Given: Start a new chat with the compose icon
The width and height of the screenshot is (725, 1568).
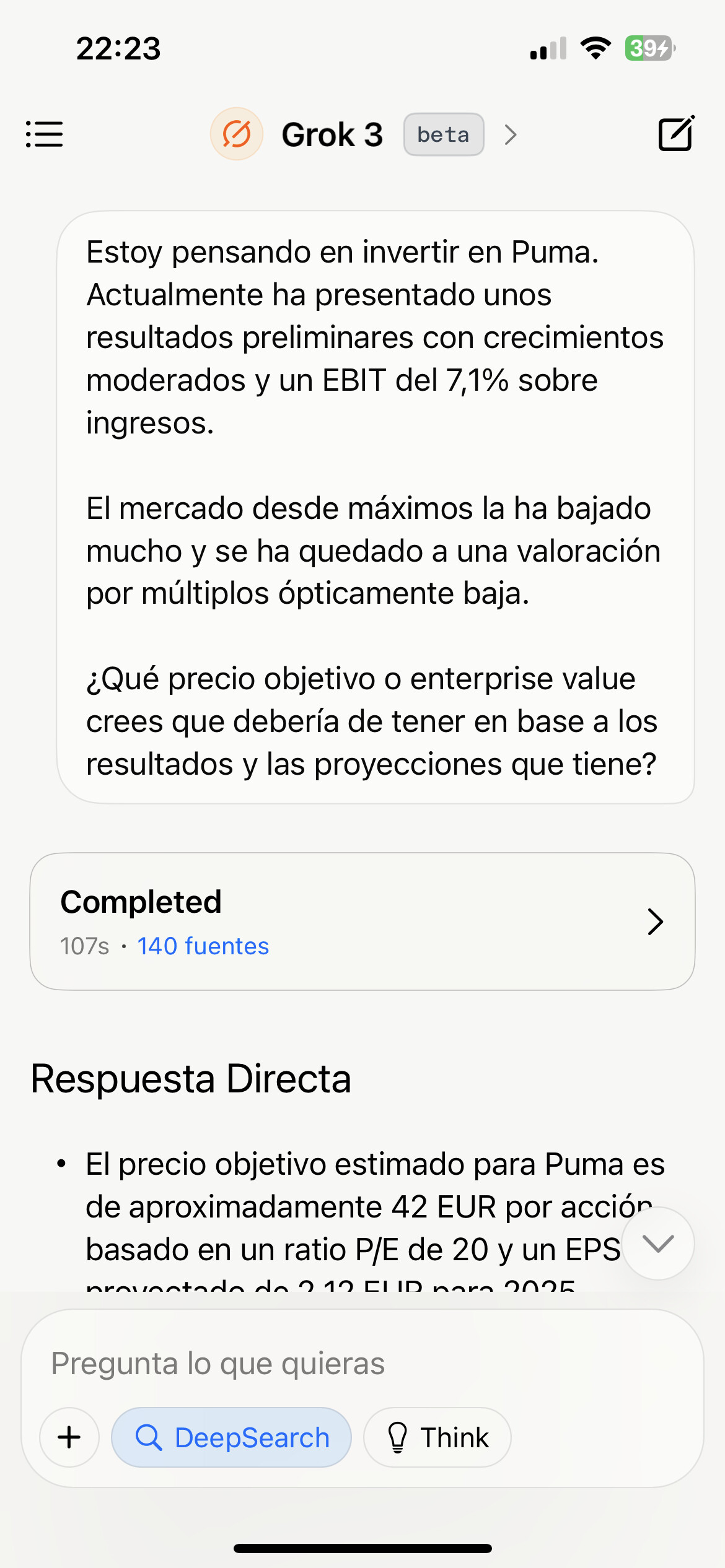Looking at the screenshot, I should 676,133.
